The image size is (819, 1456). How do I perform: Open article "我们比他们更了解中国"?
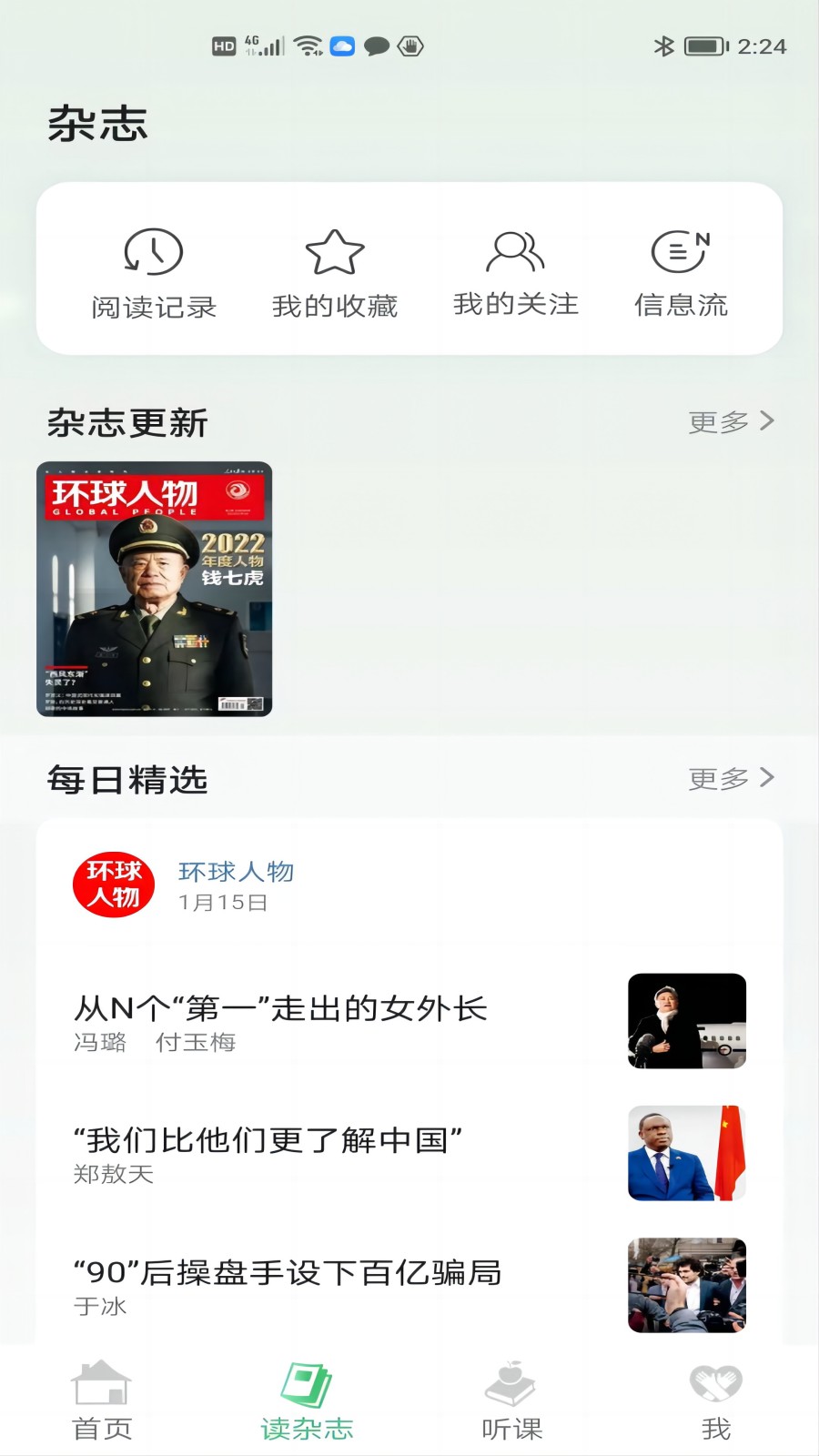pos(409,1153)
